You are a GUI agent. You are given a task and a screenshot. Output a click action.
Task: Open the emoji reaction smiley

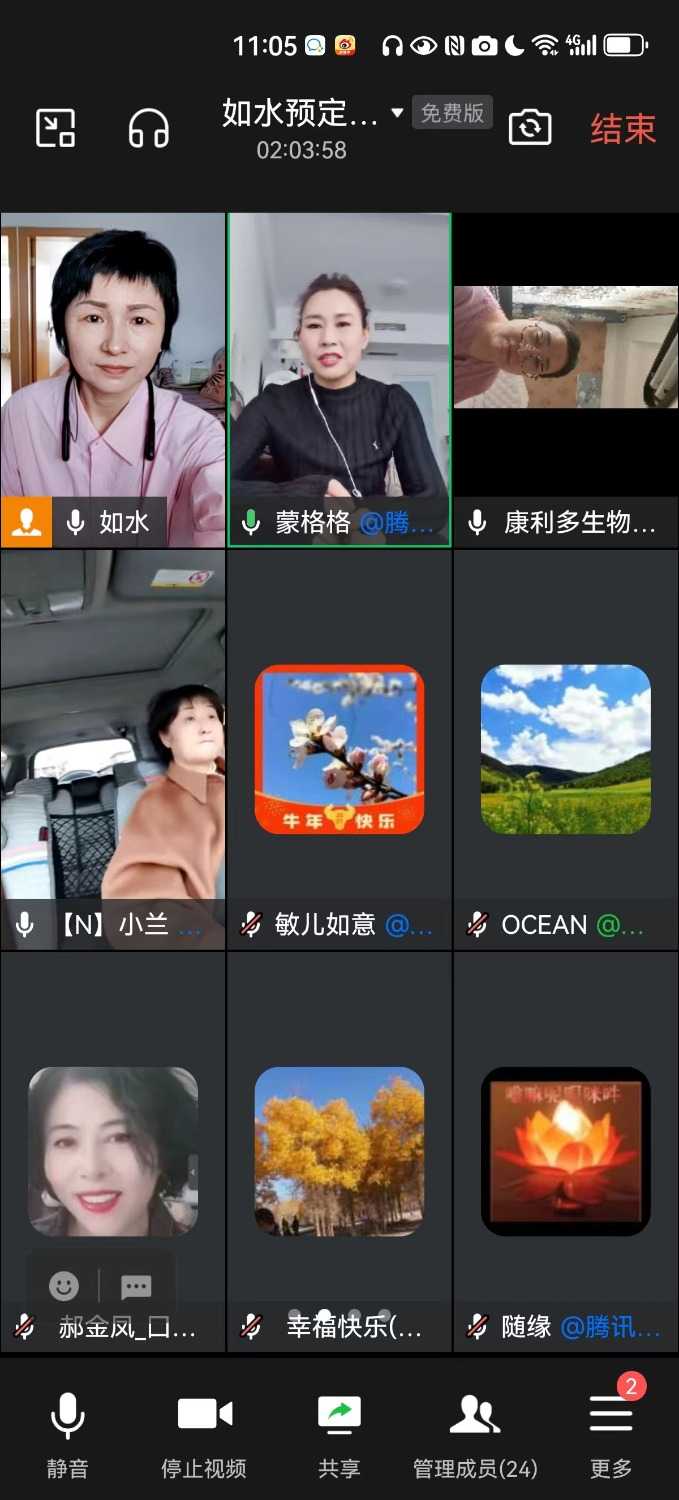(x=64, y=1285)
